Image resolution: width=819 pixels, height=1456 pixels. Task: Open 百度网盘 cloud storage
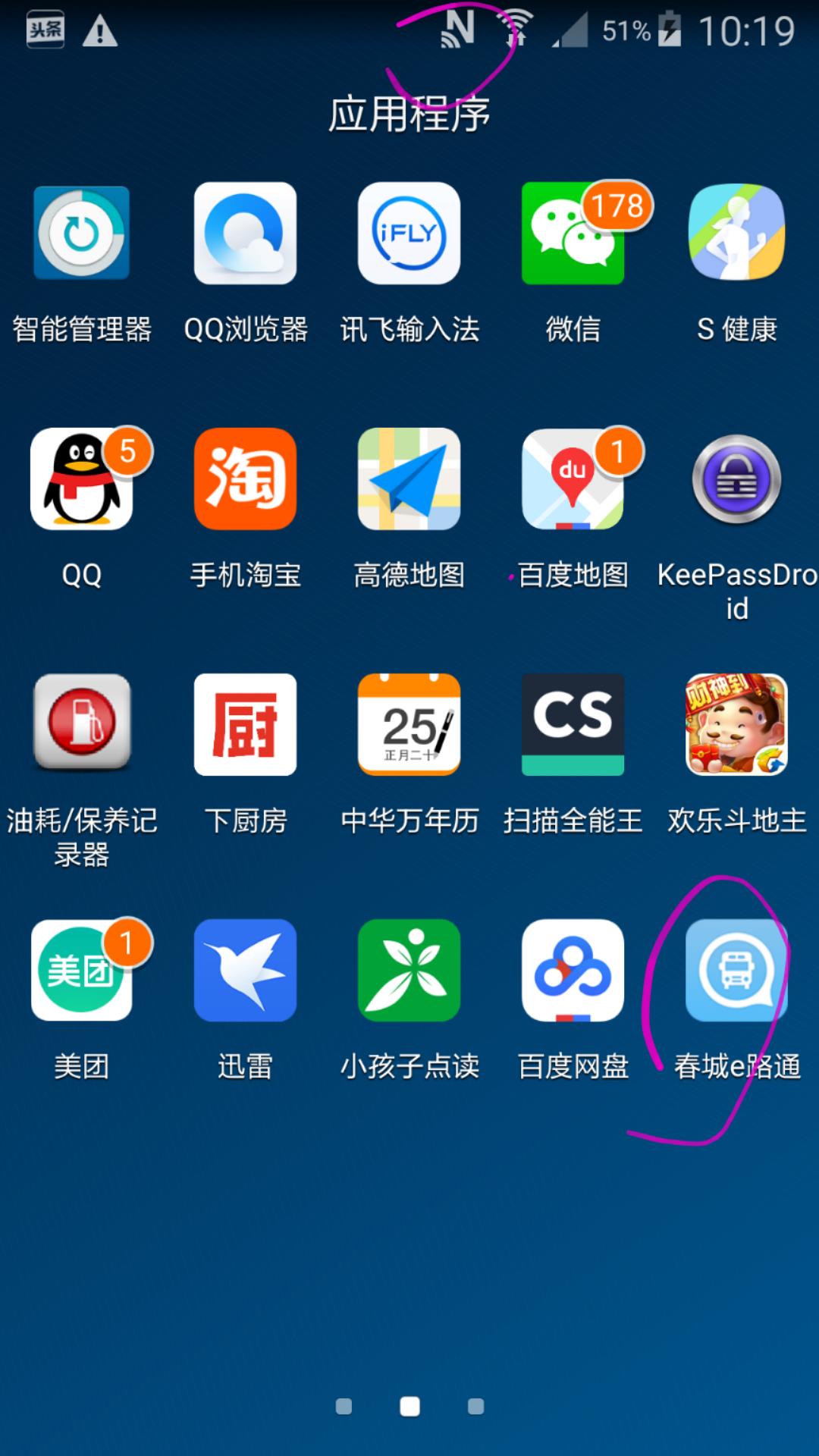coord(573,971)
